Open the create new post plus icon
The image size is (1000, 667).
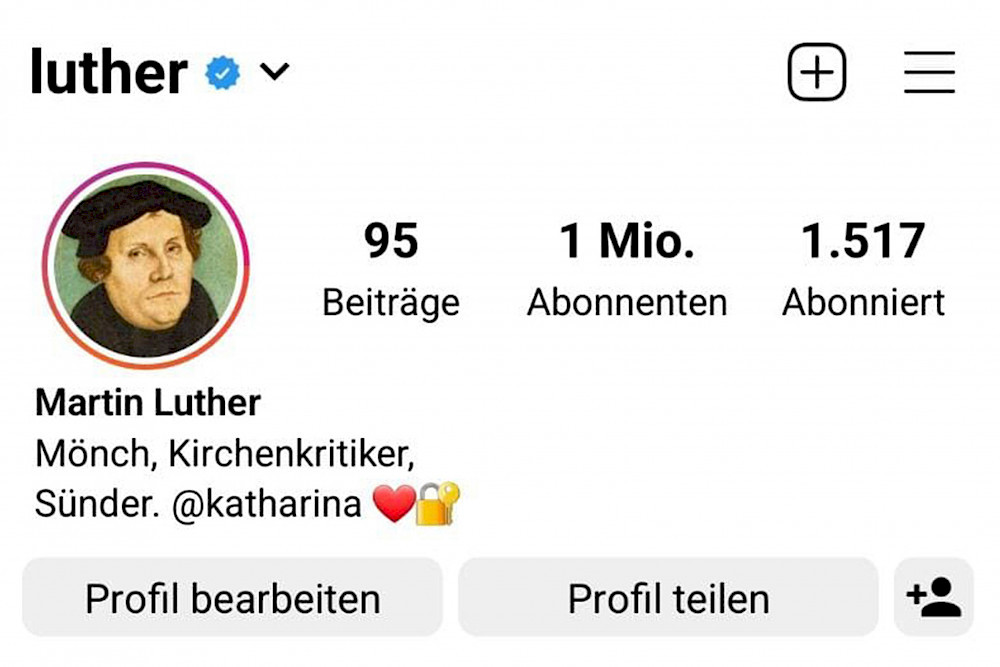point(817,72)
